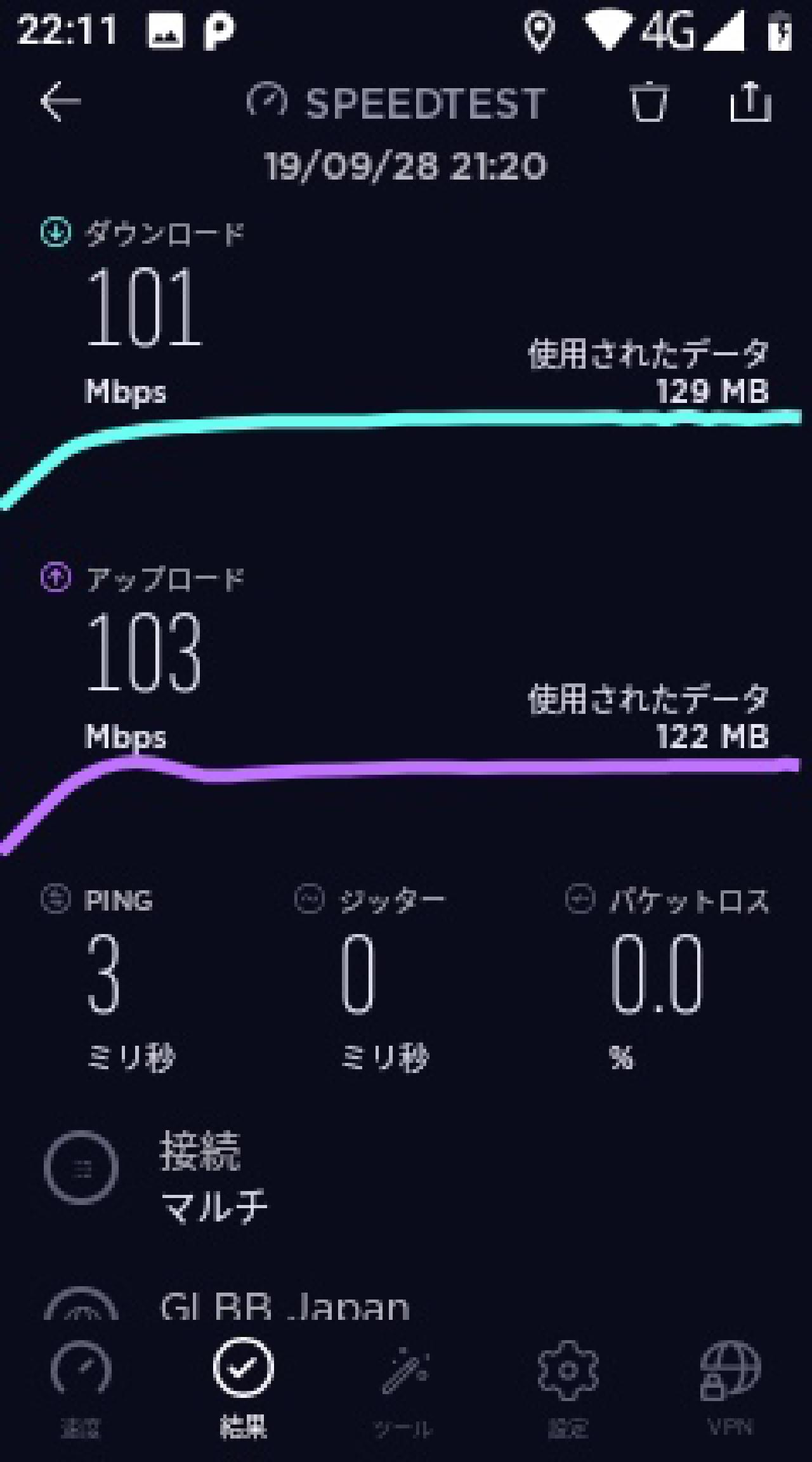812x1462 pixels.
Task: Share this speed test result
Action: (750, 102)
